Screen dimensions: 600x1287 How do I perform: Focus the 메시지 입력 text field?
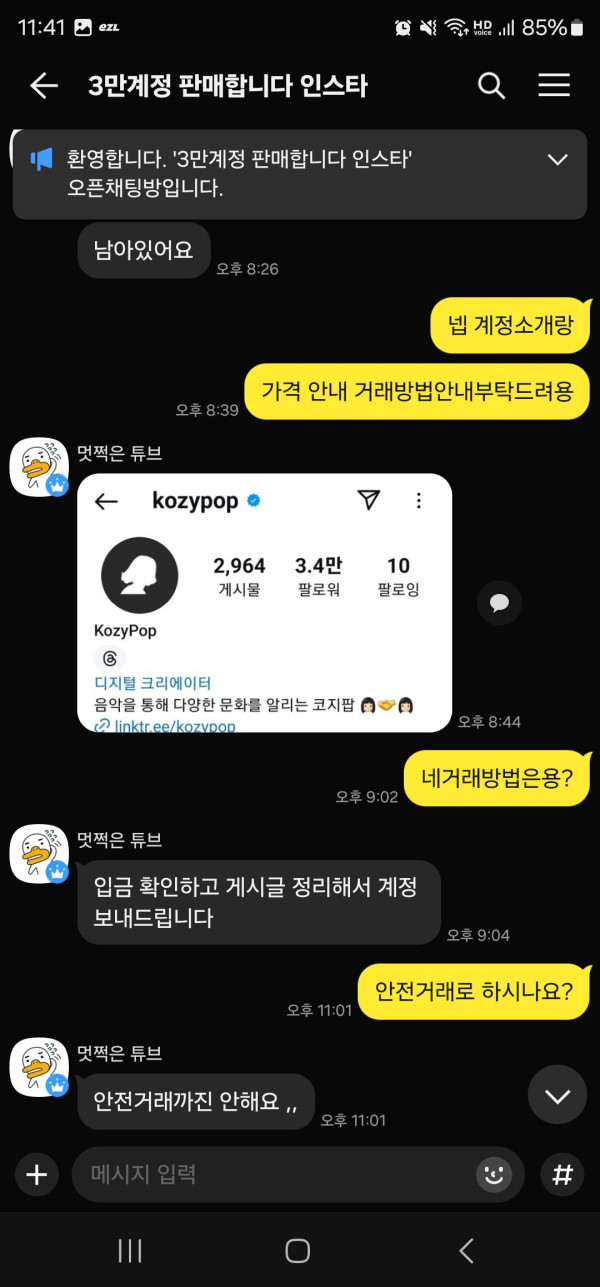tap(270, 1174)
